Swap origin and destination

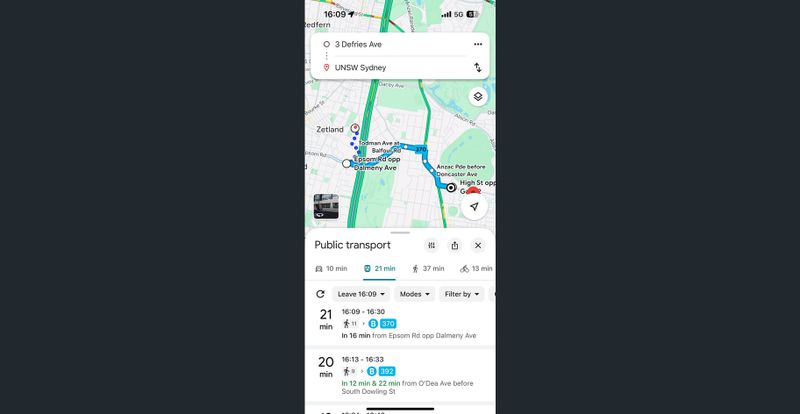tap(478, 68)
